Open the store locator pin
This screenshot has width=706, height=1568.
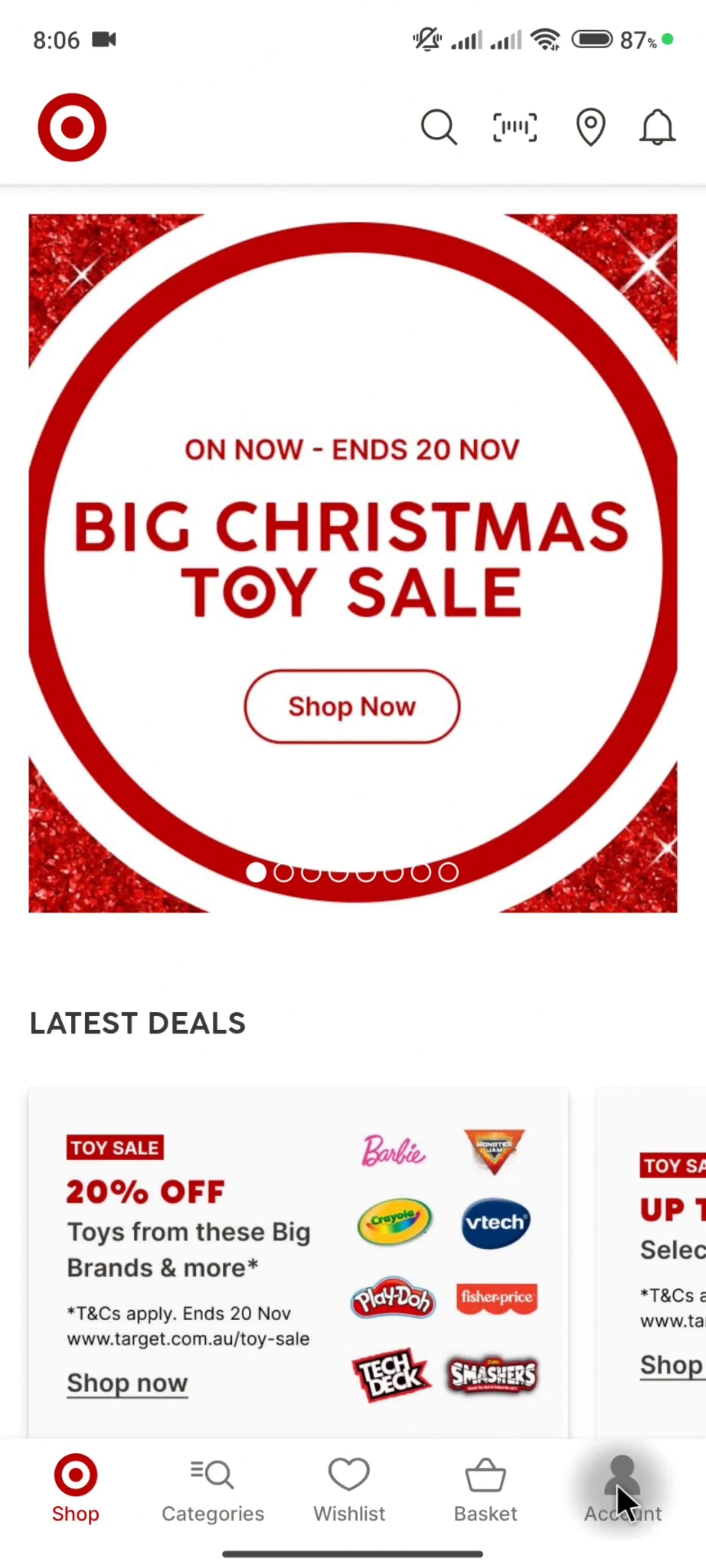(x=590, y=127)
